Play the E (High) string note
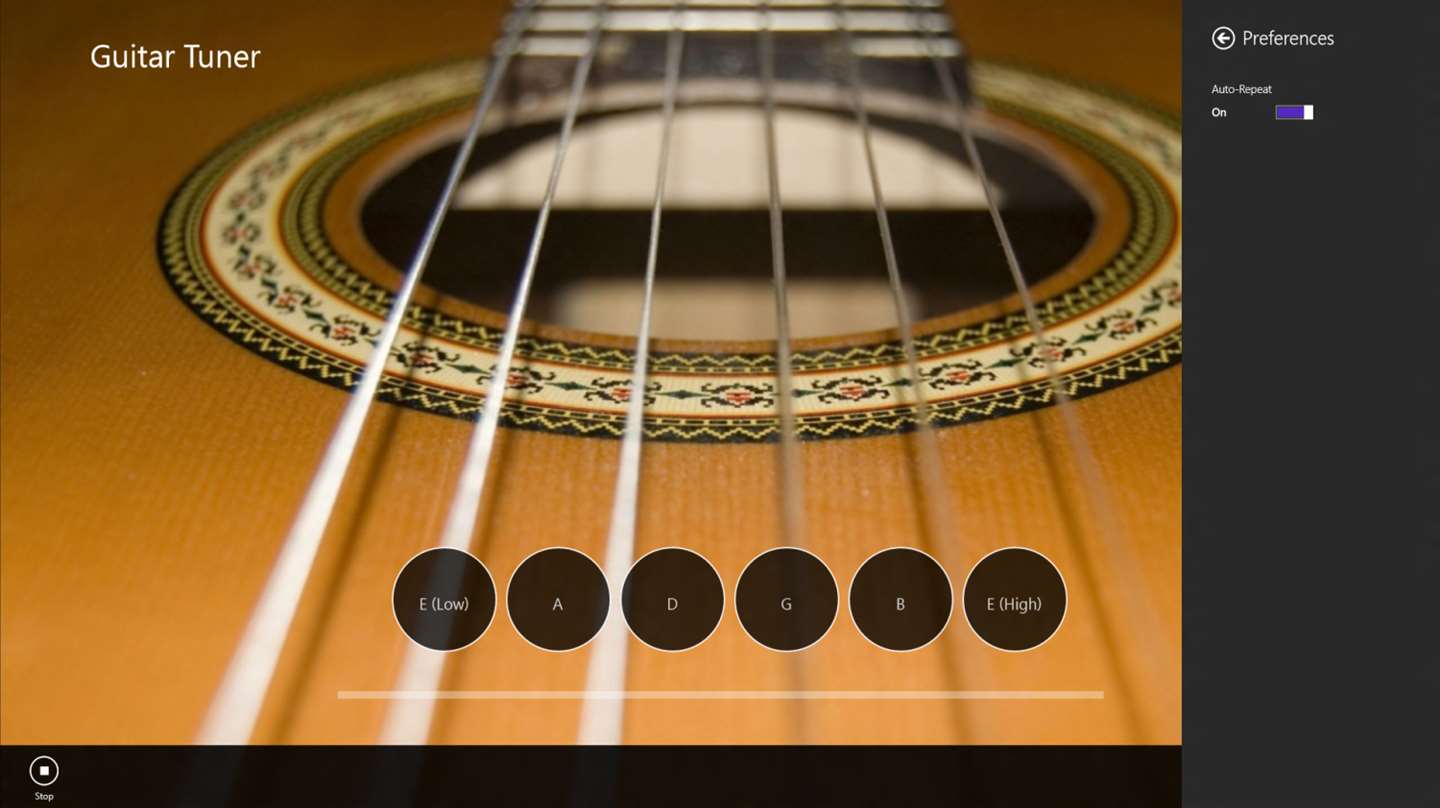The width and height of the screenshot is (1440, 808). coord(1014,600)
